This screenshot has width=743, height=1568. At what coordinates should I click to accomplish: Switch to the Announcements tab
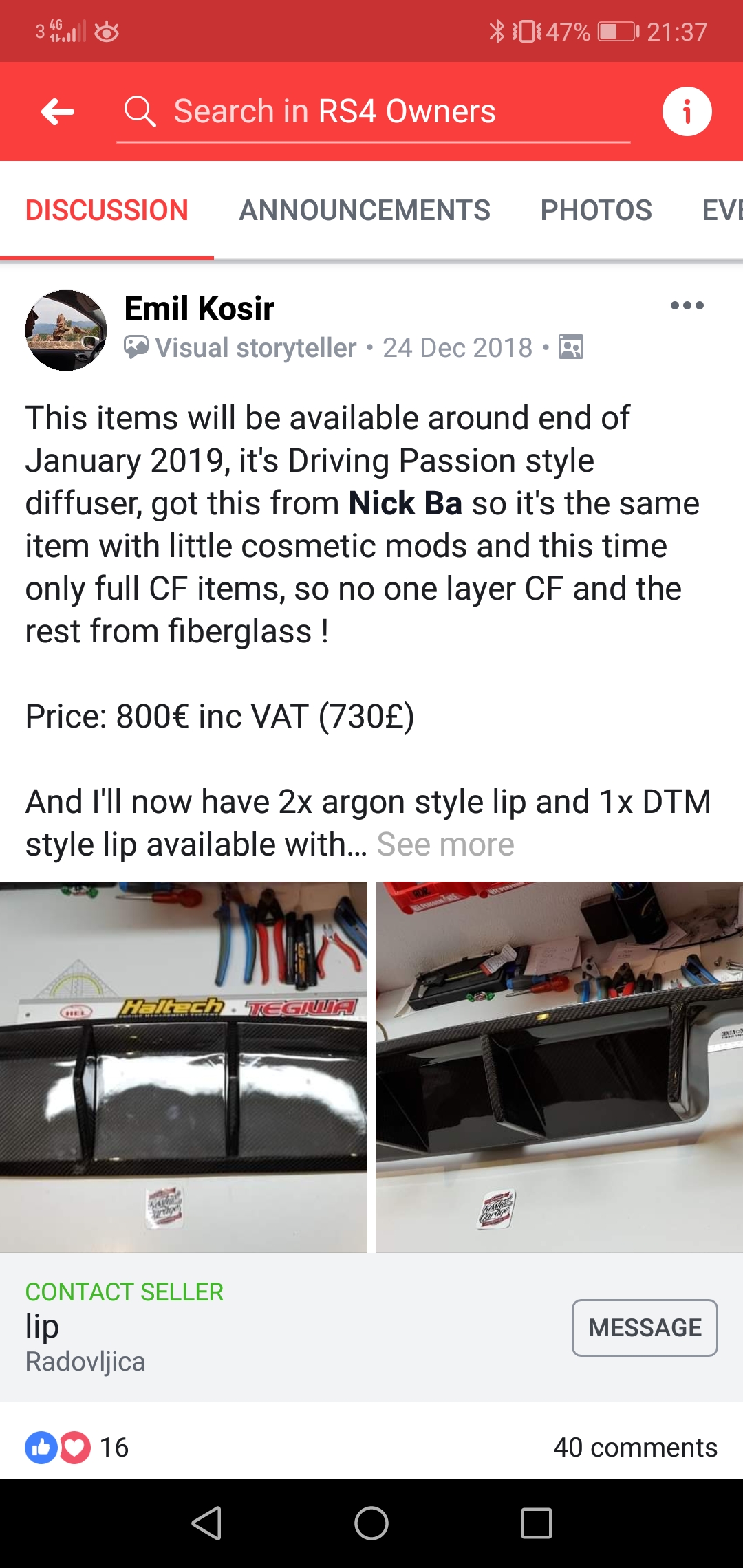[x=364, y=210]
